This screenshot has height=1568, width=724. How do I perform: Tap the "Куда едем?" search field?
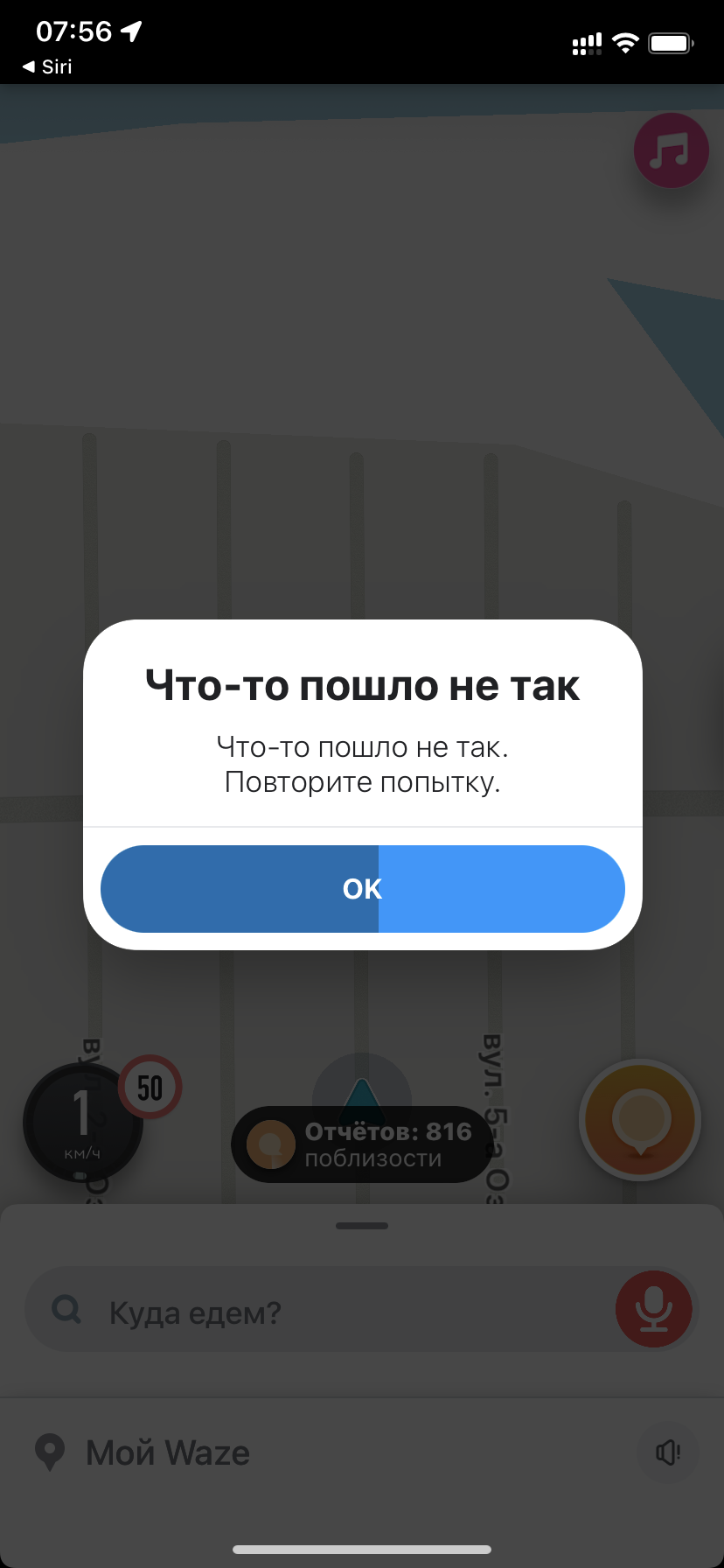[315, 1312]
